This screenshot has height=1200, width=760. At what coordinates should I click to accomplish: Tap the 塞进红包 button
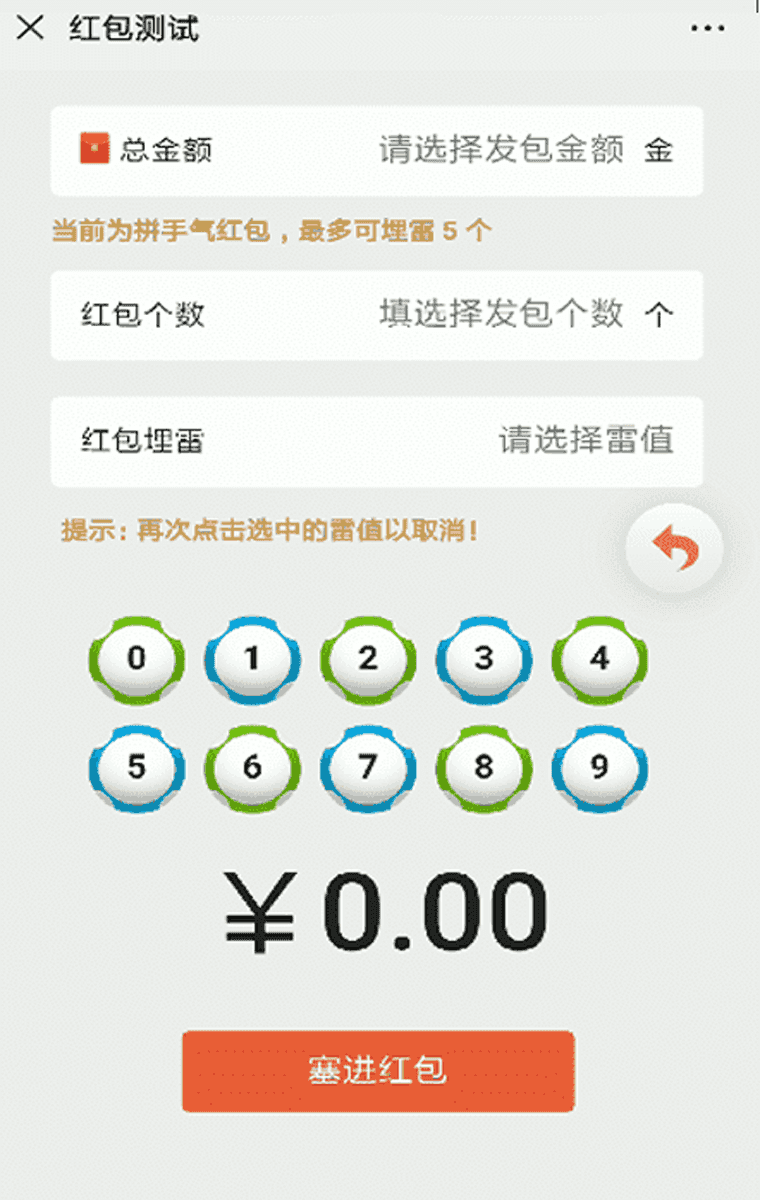[x=378, y=1071]
